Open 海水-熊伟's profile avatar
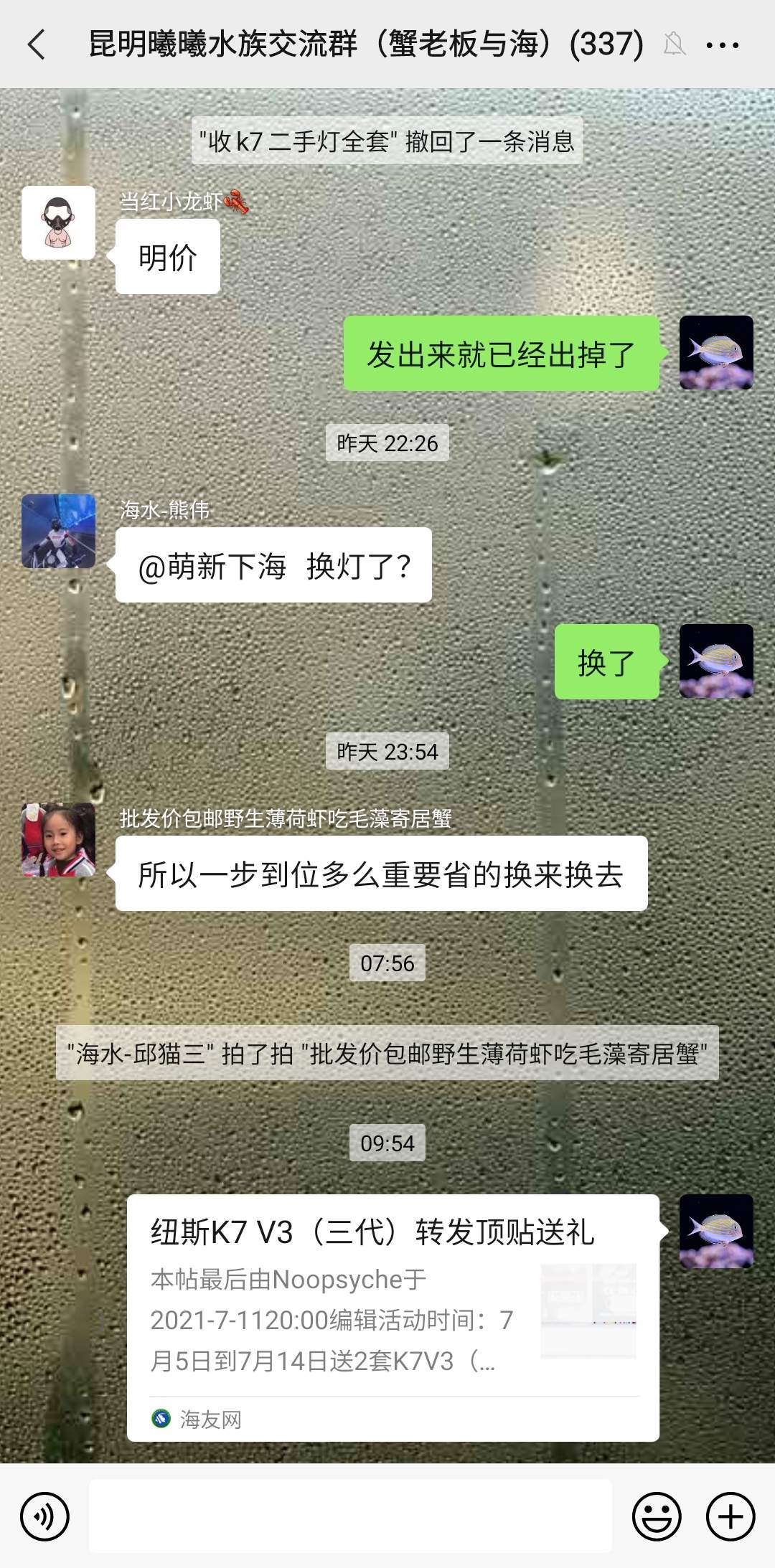This screenshot has width=775, height=1568. (58, 531)
